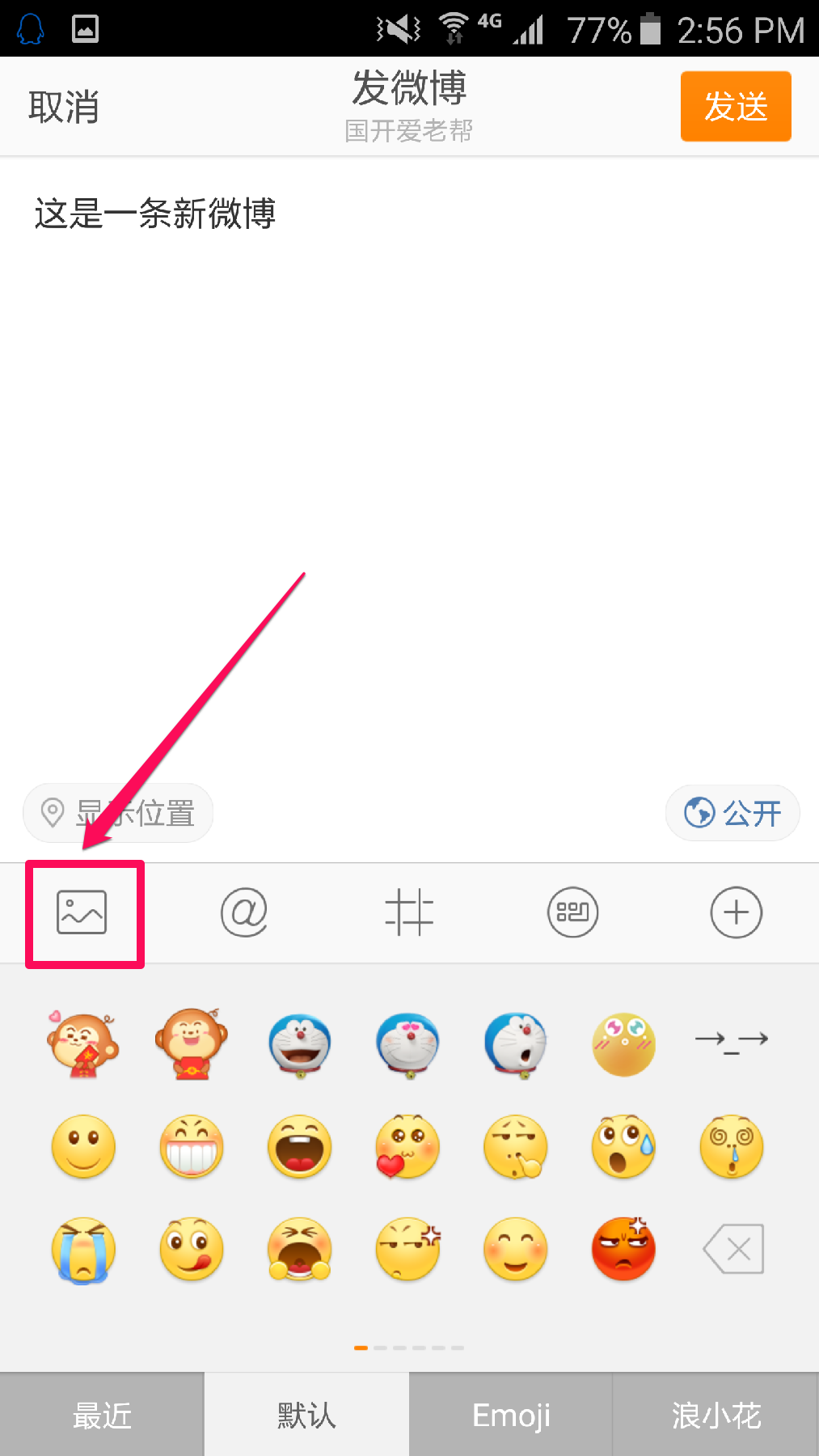The height and width of the screenshot is (1456, 819).
Task: Insert the angry red face emoji
Action: 623,1249
